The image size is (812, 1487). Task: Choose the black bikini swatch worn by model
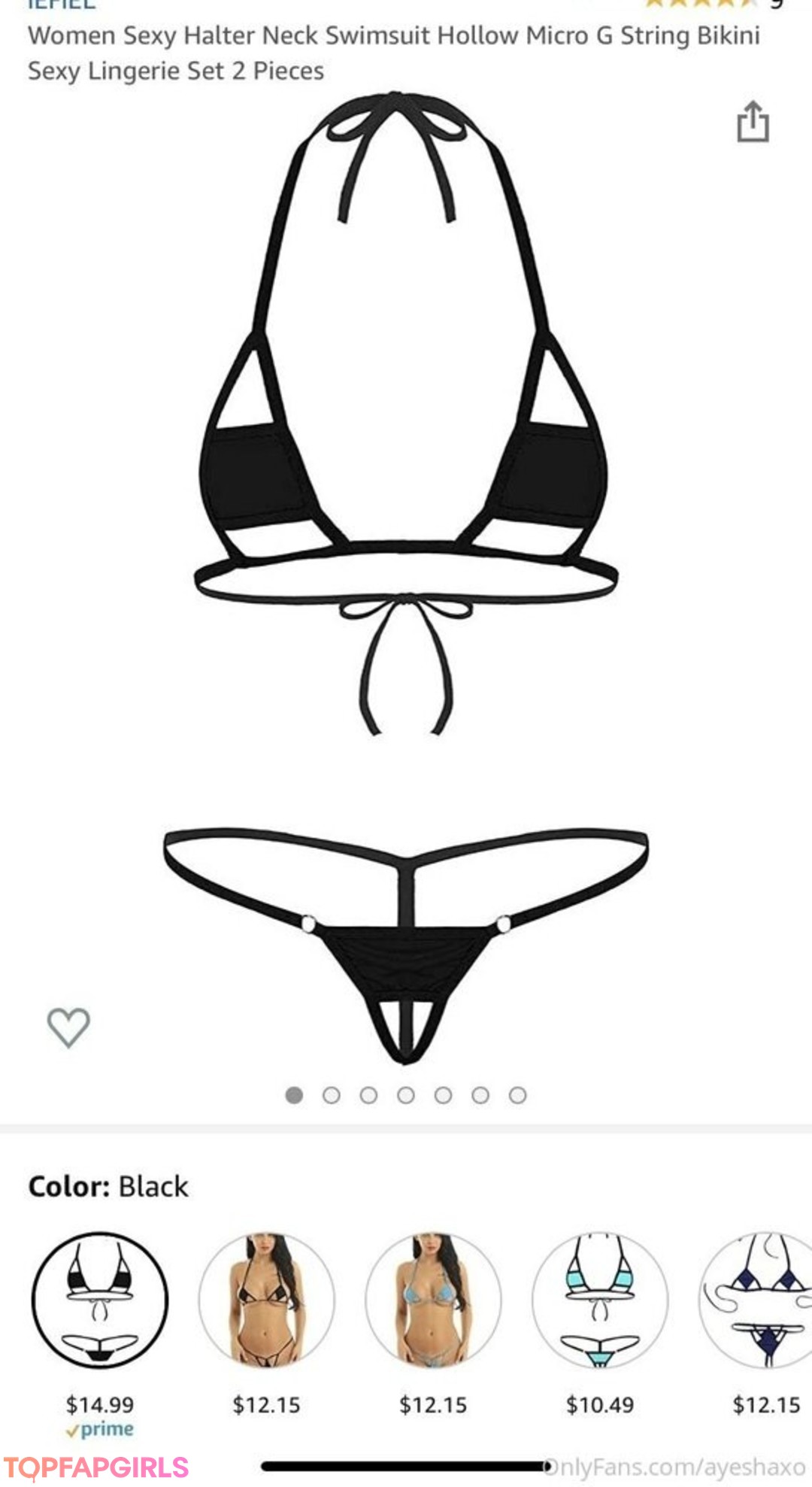267,1300
